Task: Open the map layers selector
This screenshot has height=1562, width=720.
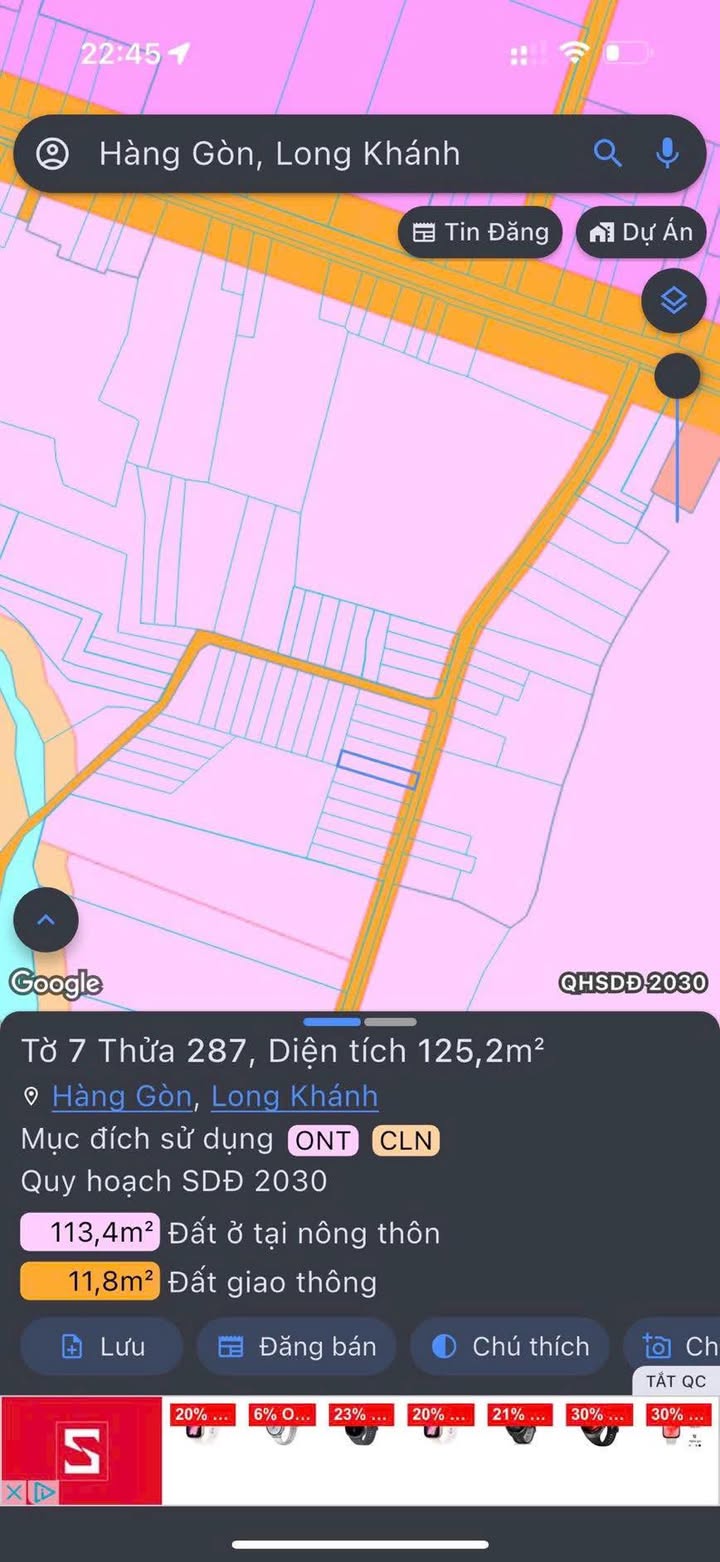Action: click(674, 299)
